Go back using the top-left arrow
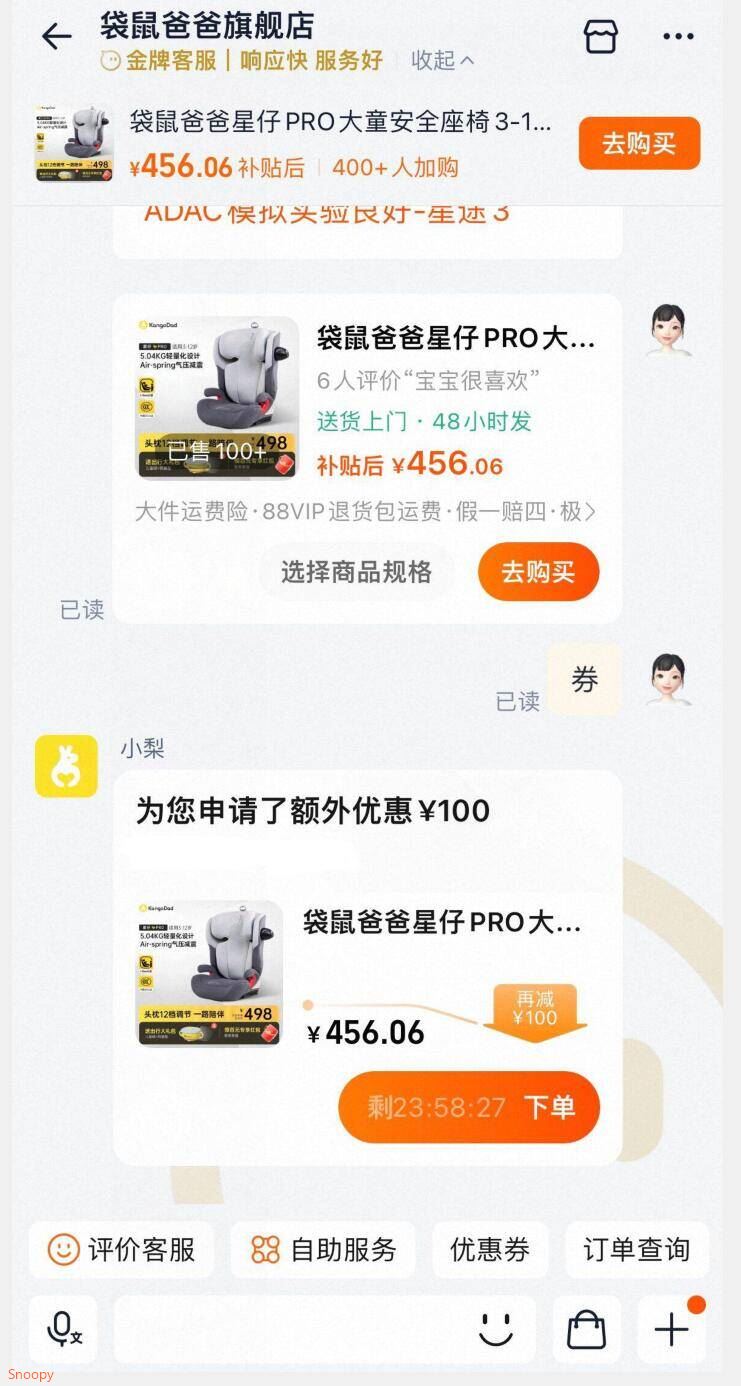This screenshot has height=1386, width=741. coord(56,37)
